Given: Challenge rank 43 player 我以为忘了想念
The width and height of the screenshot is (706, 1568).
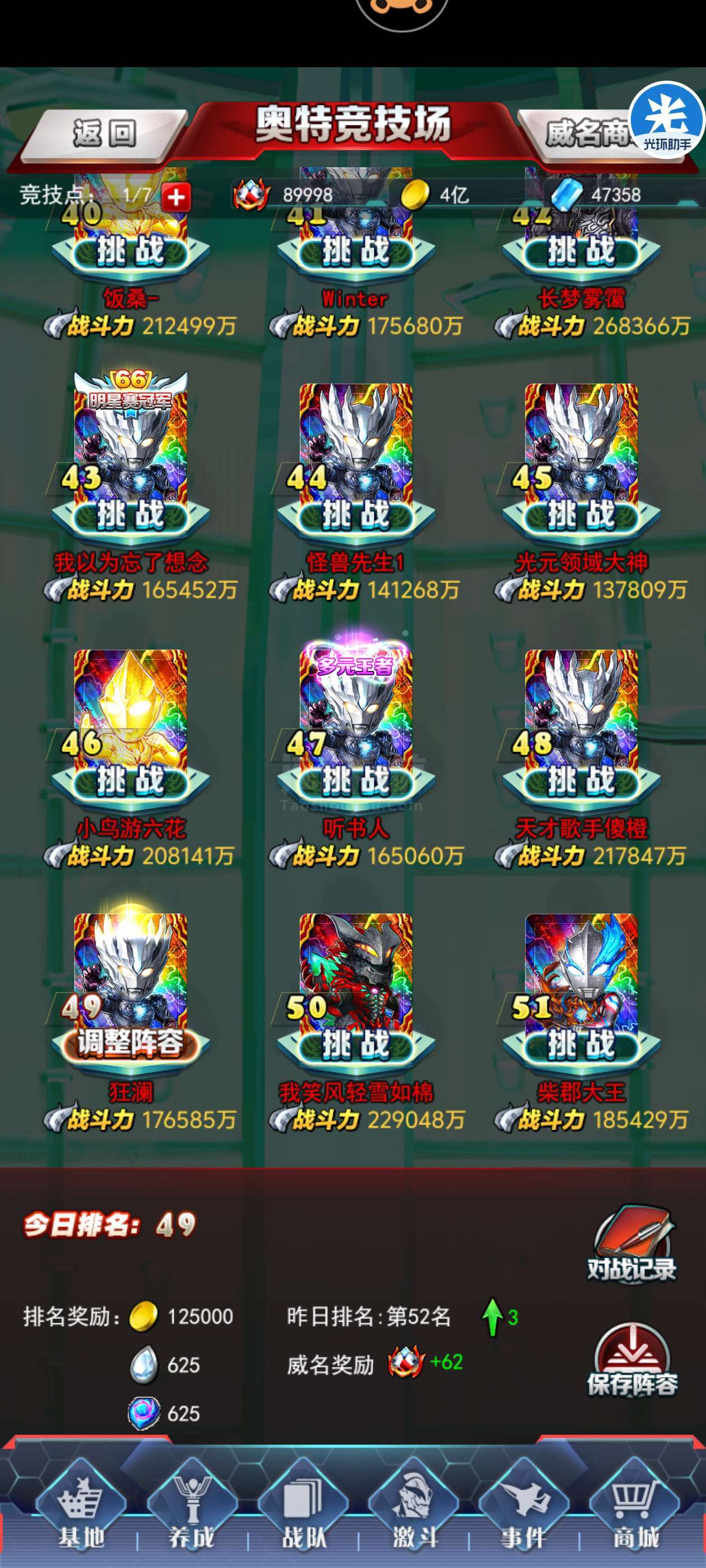Looking at the screenshot, I should 131,514.
